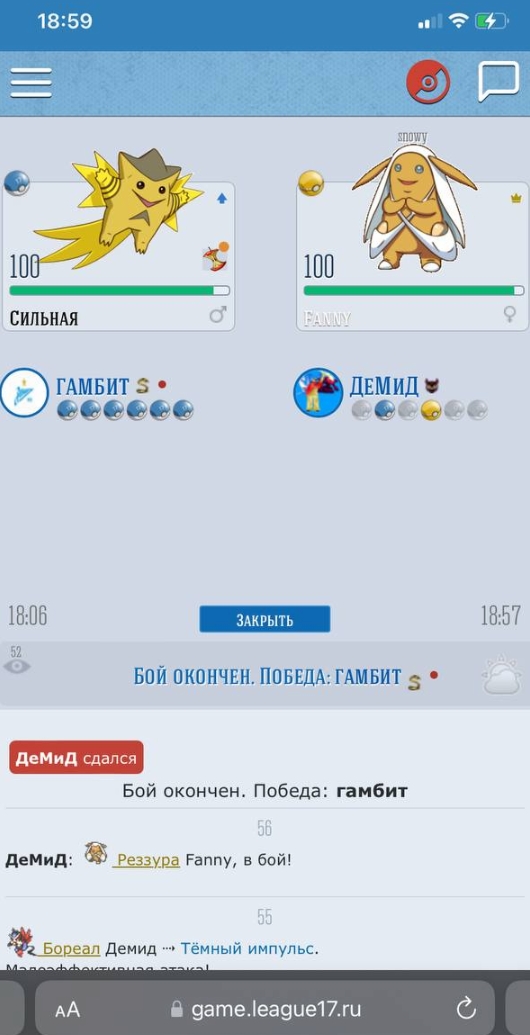Tap the Fanny pokemon card
The width and height of the screenshot is (530, 1035).
(x=412, y=256)
